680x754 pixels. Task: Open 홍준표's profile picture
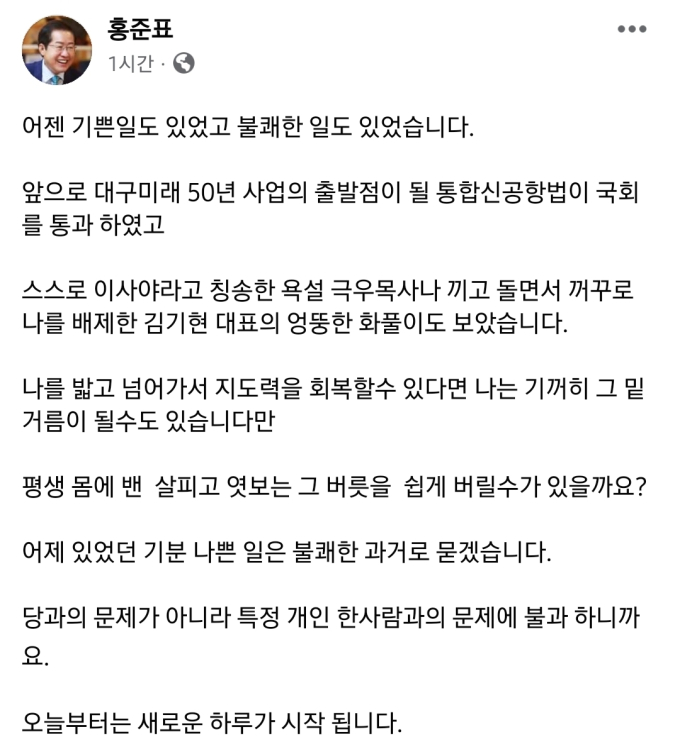(57, 50)
